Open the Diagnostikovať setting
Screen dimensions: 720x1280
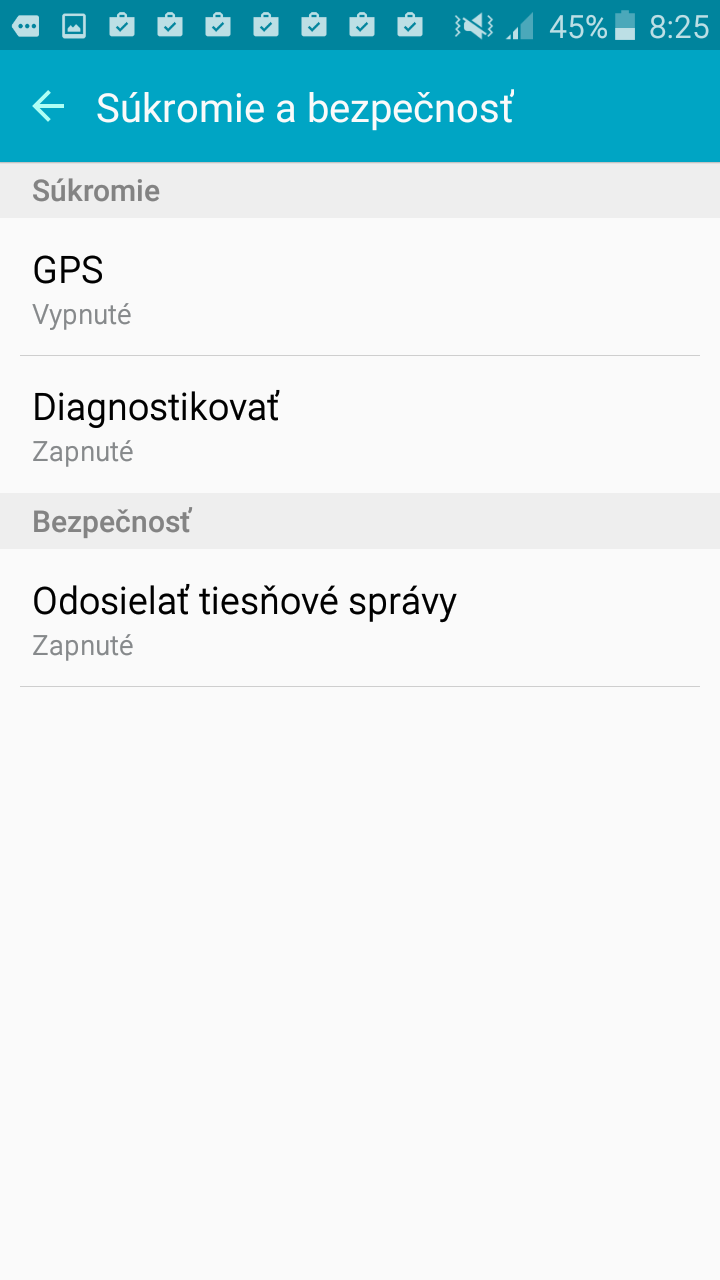point(360,424)
